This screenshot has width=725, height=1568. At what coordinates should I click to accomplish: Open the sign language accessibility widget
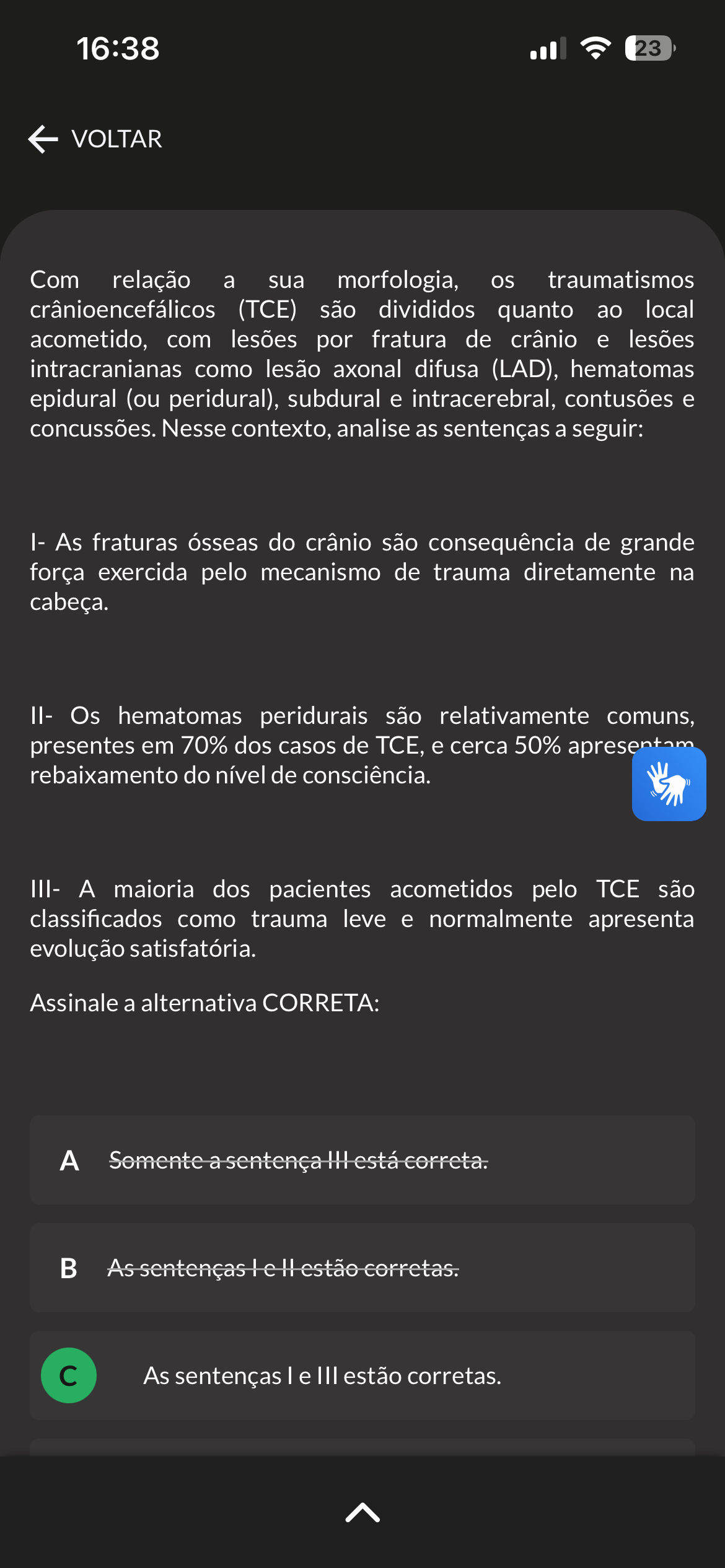click(x=669, y=783)
